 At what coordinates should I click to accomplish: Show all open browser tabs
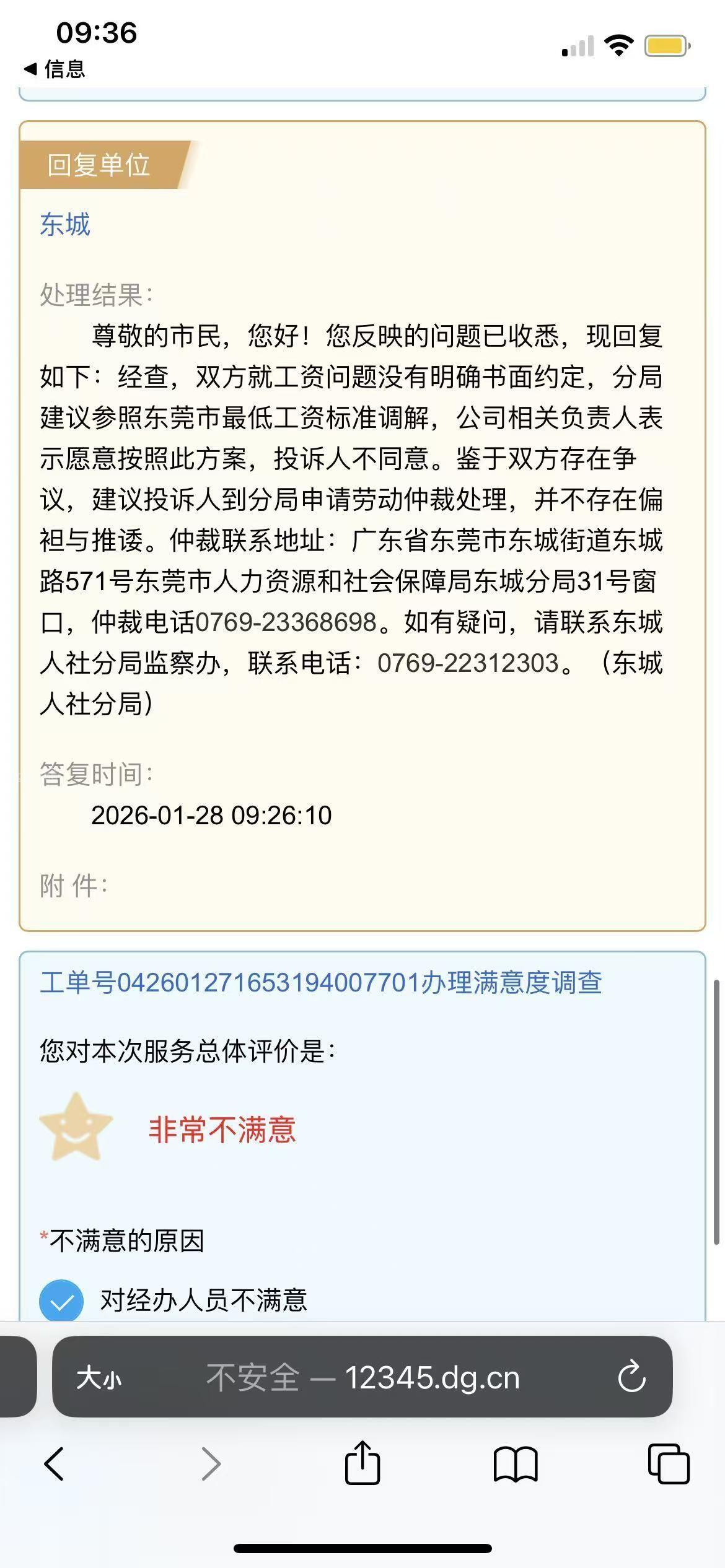668,1464
